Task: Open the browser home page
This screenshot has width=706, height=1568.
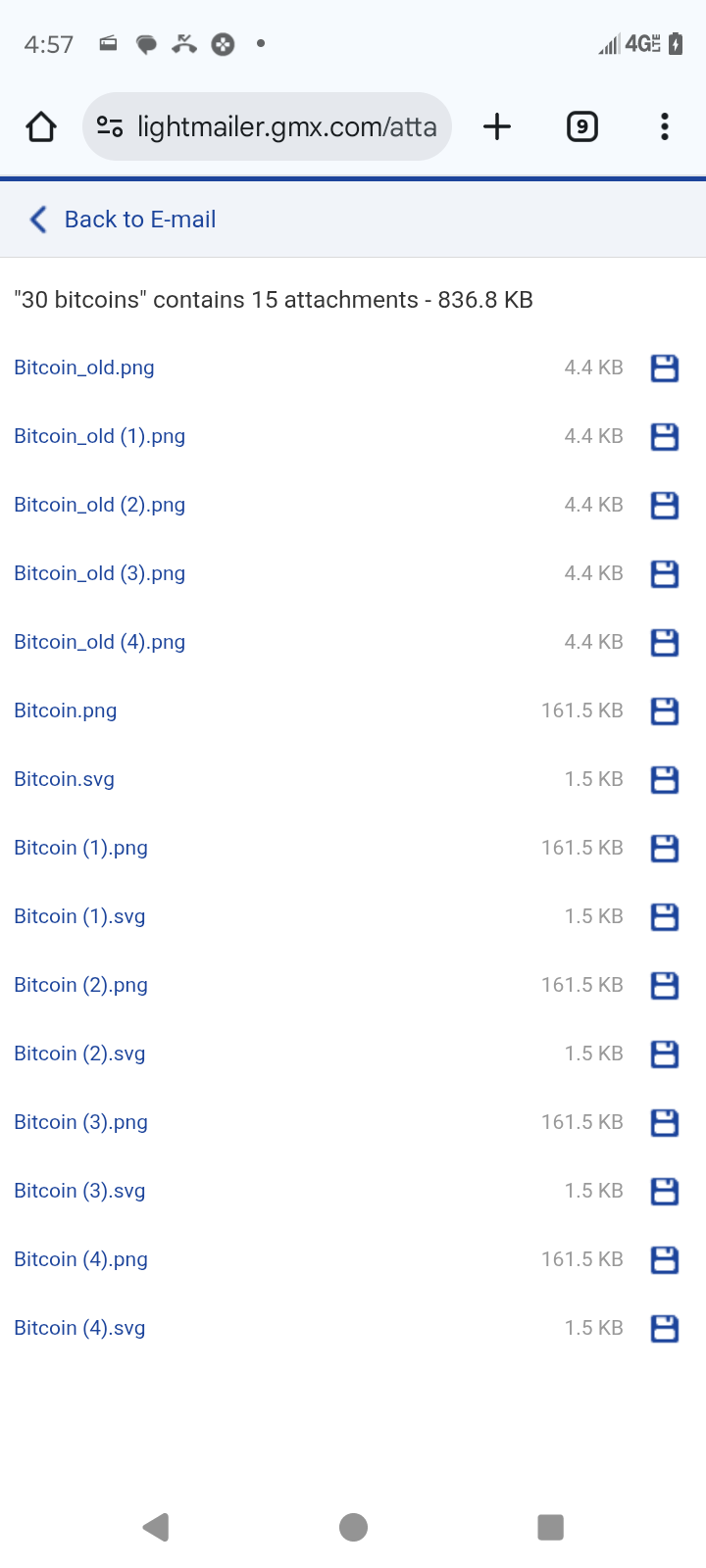Action: click(x=41, y=126)
